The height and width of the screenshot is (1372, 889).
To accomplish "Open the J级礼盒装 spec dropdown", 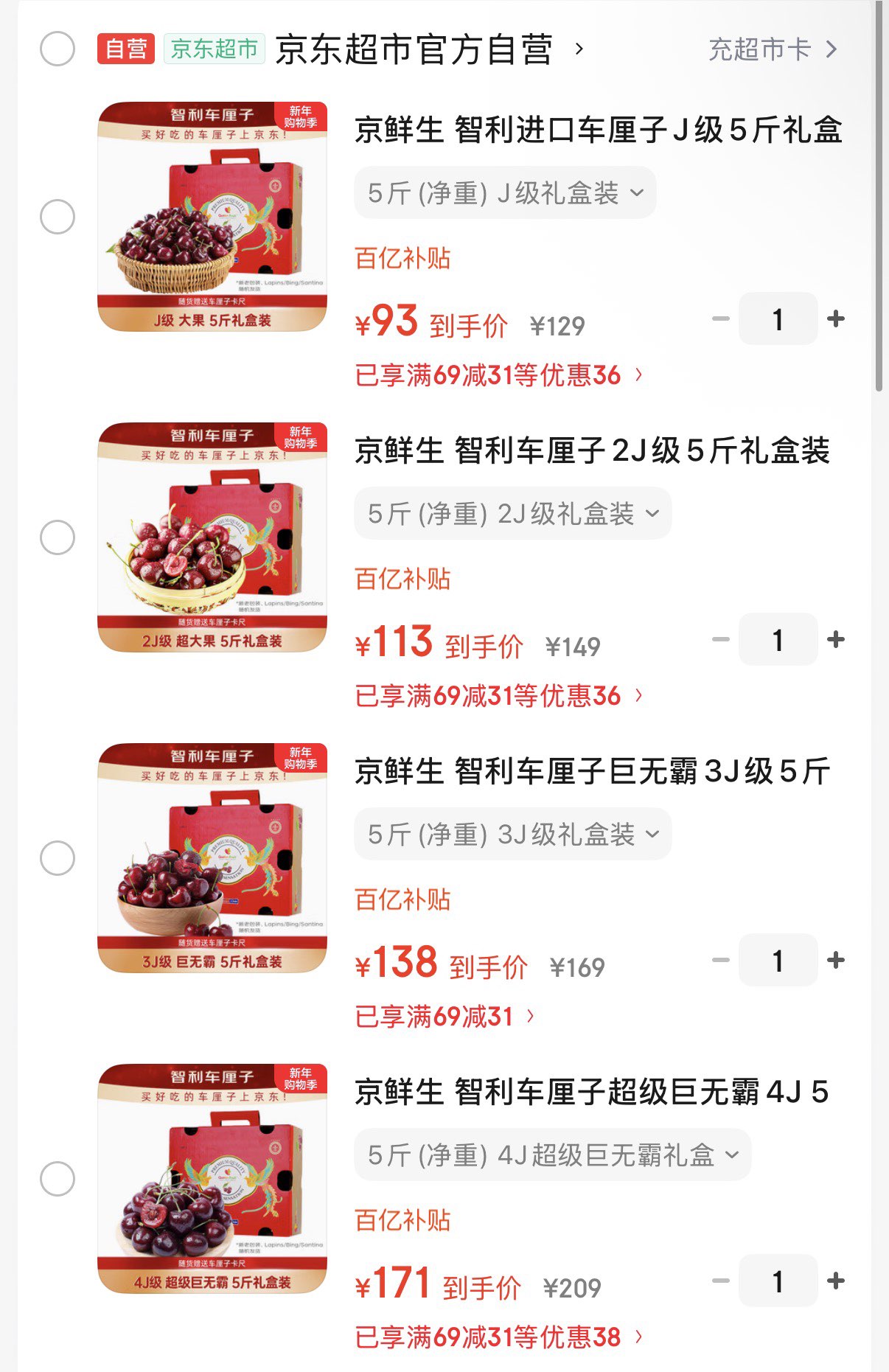I will [506, 192].
